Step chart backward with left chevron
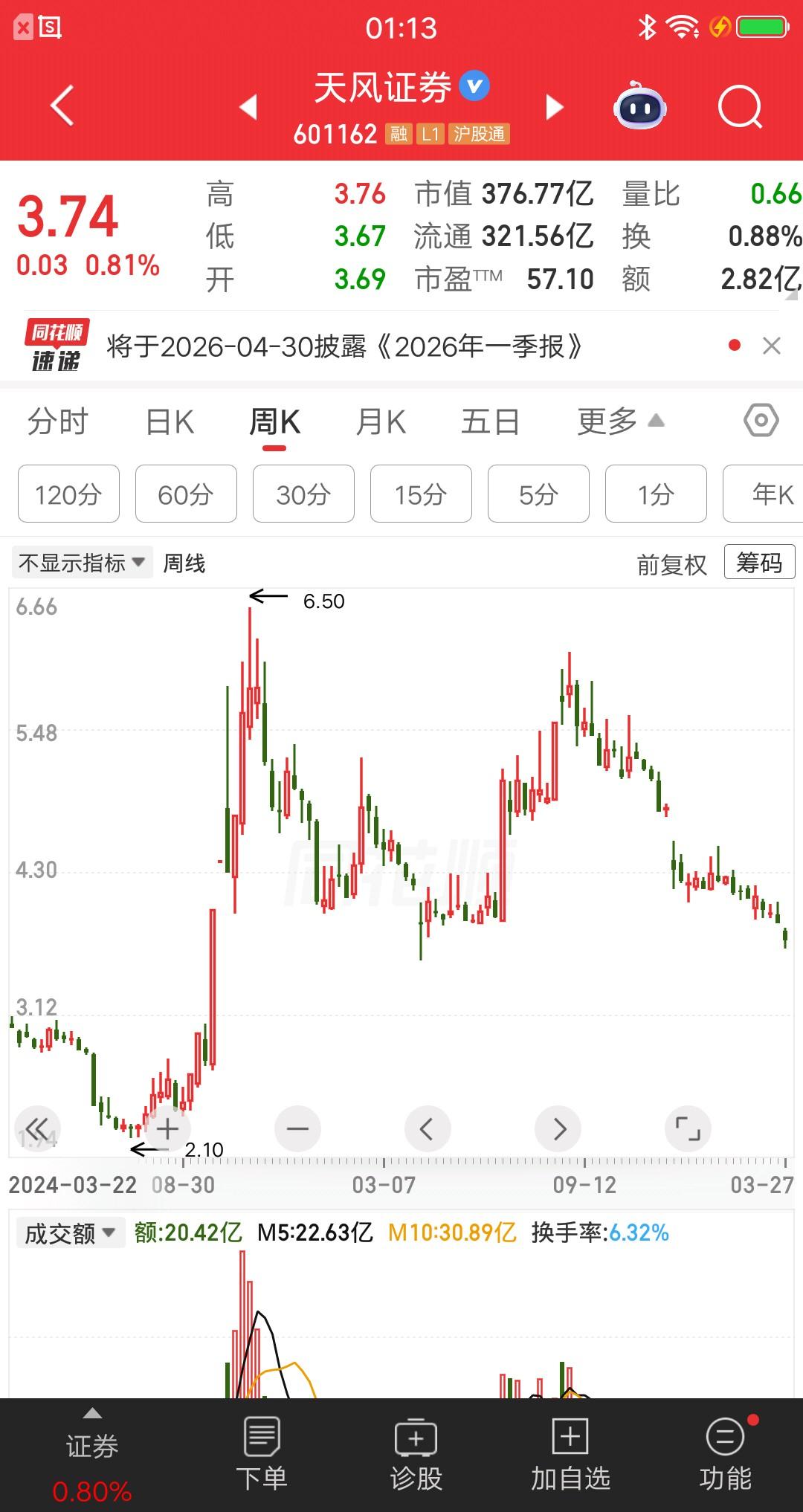Image resolution: width=803 pixels, height=1512 pixels. 428,1128
